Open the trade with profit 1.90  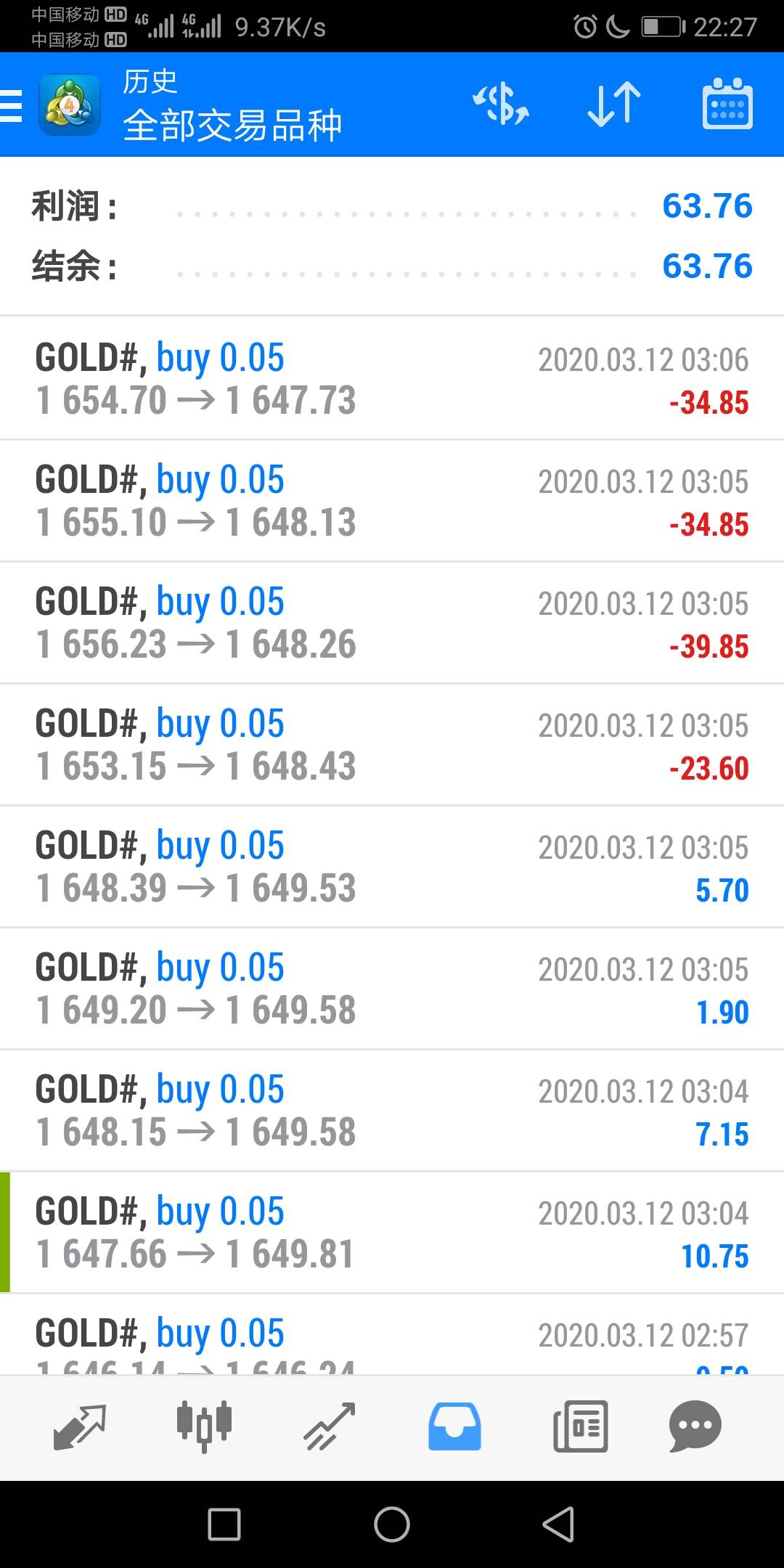(x=392, y=988)
